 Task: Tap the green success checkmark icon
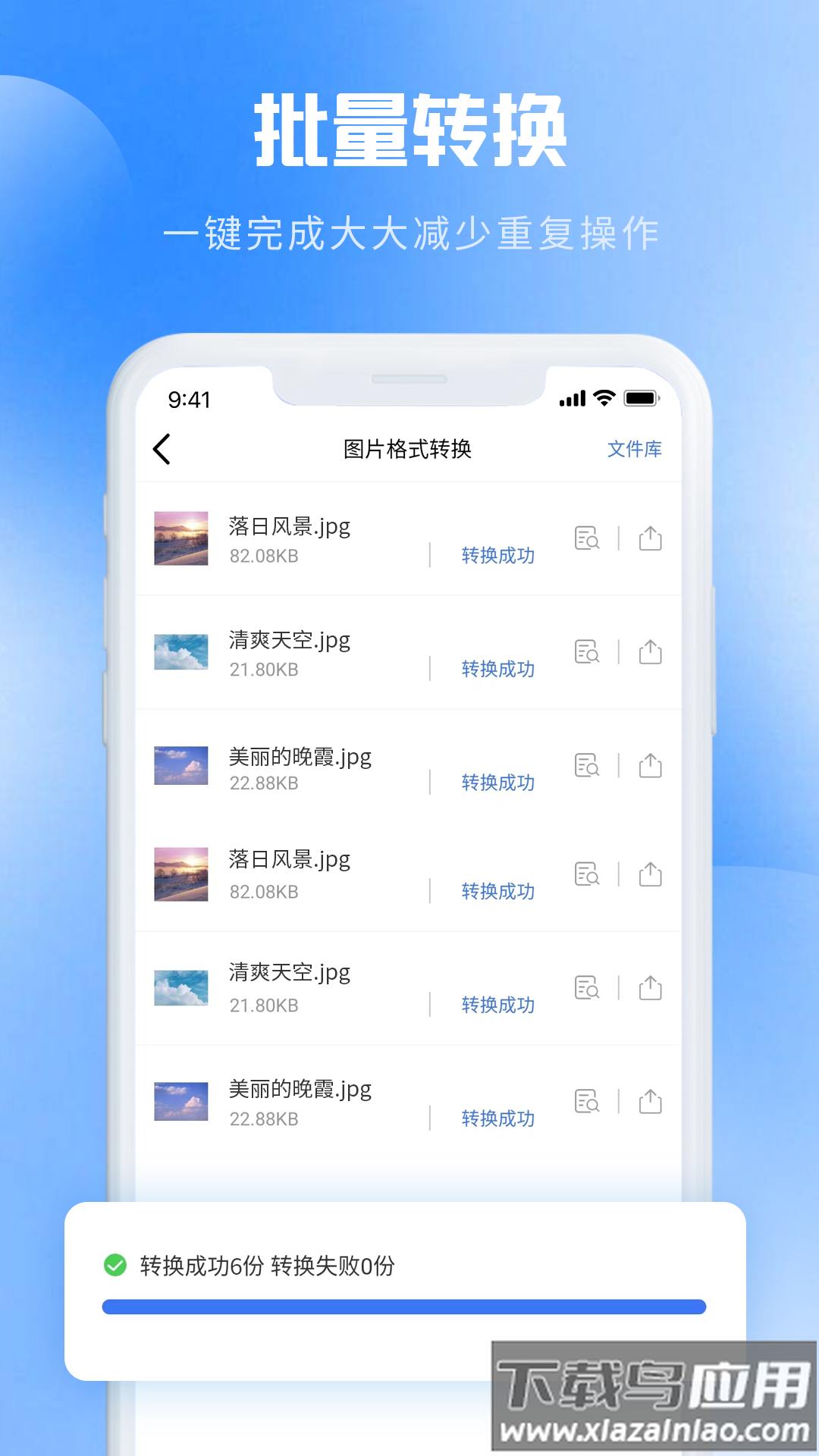pos(114,1265)
